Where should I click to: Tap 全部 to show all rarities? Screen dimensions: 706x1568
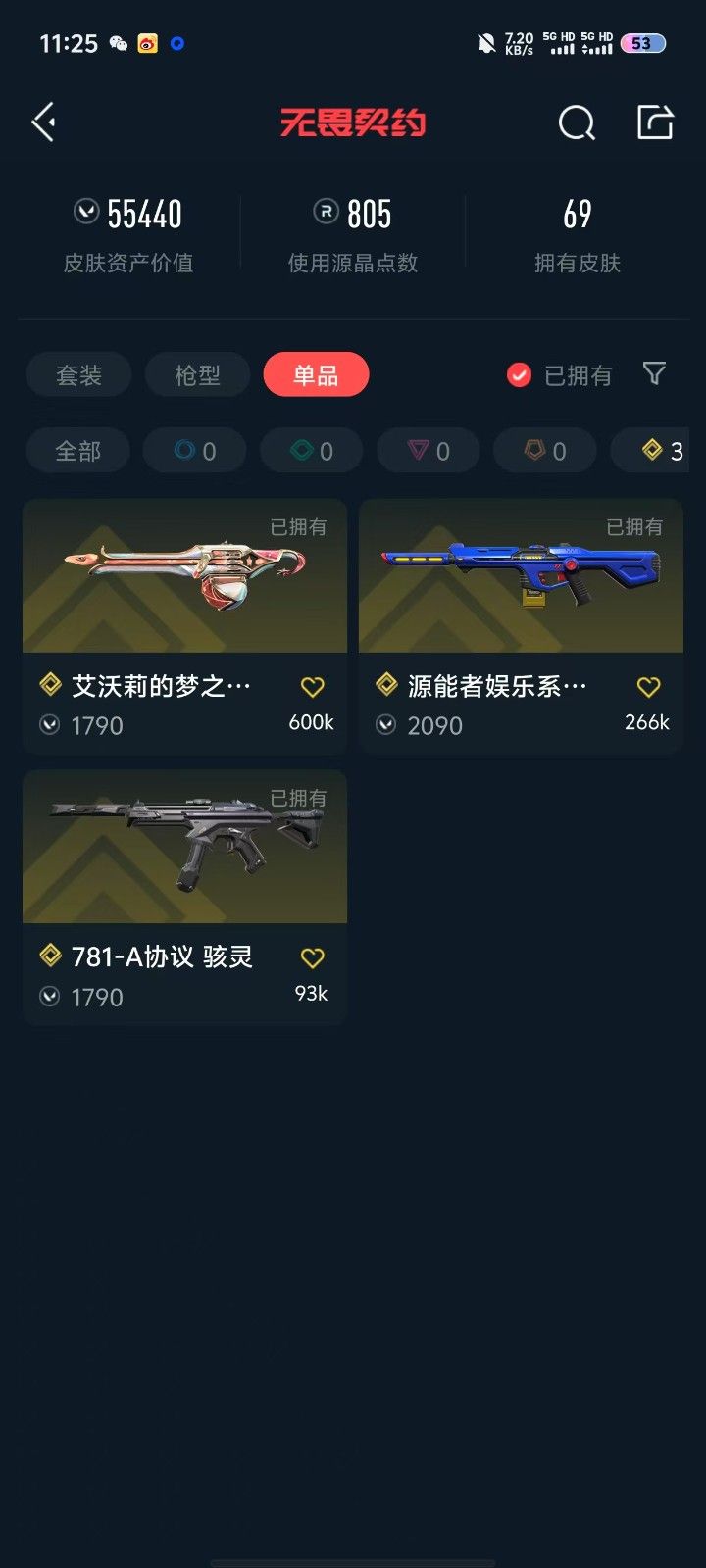pos(77,450)
